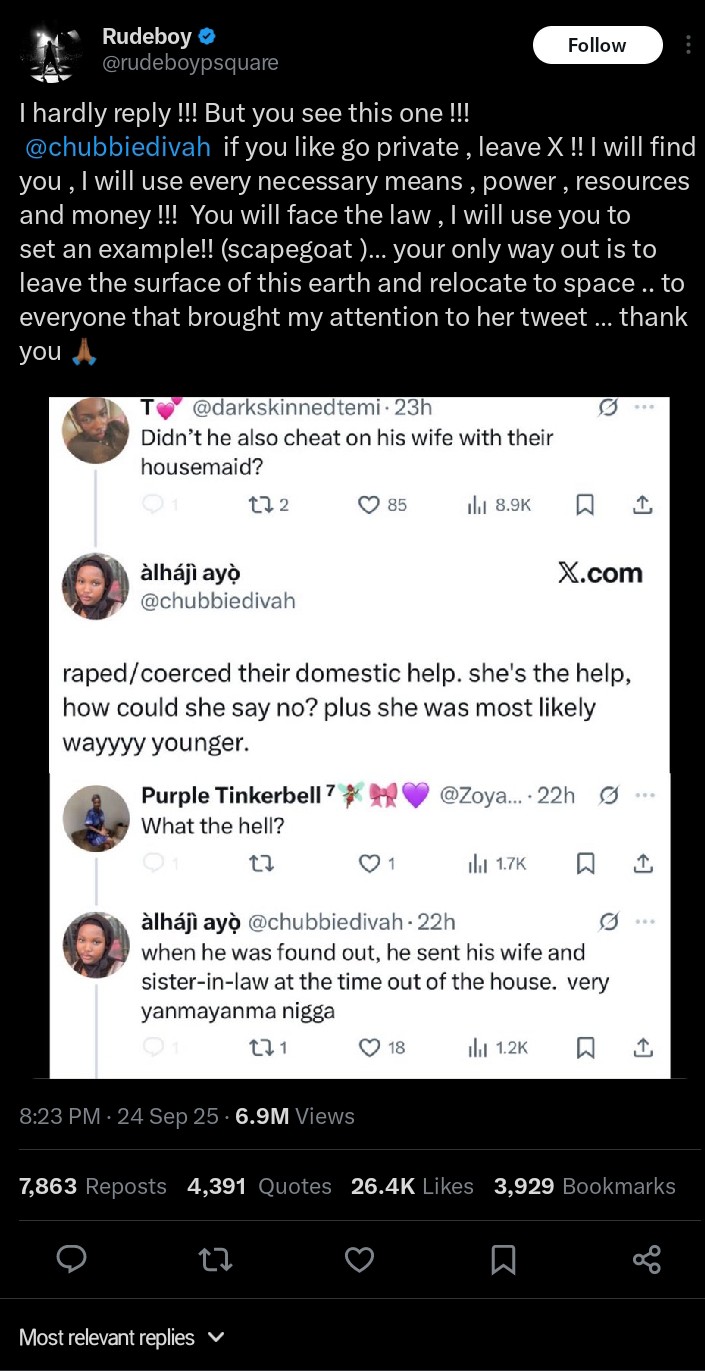Image resolution: width=705 pixels, height=1371 pixels.
Task: Repost this post
Action: pos(215,1258)
